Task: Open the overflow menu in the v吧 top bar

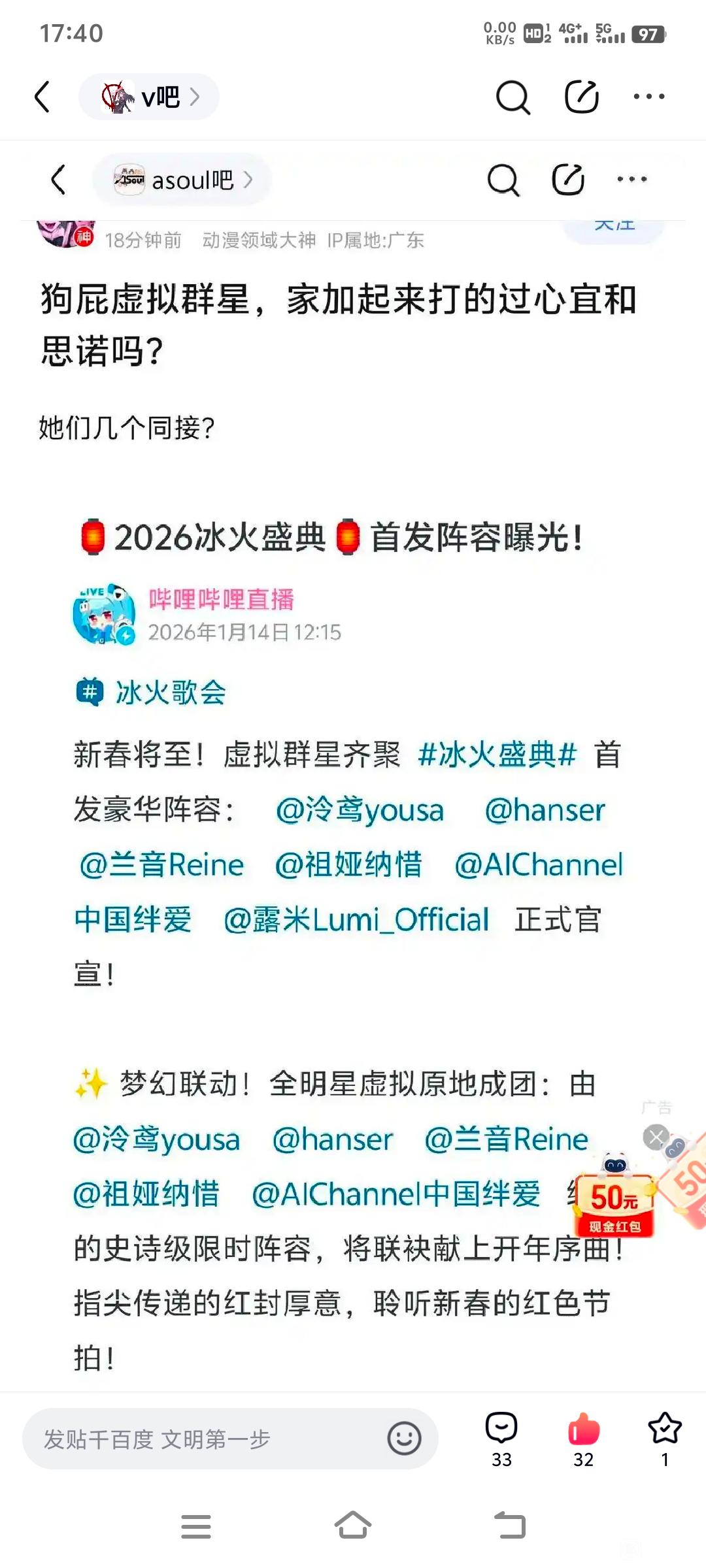Action: 649,97
